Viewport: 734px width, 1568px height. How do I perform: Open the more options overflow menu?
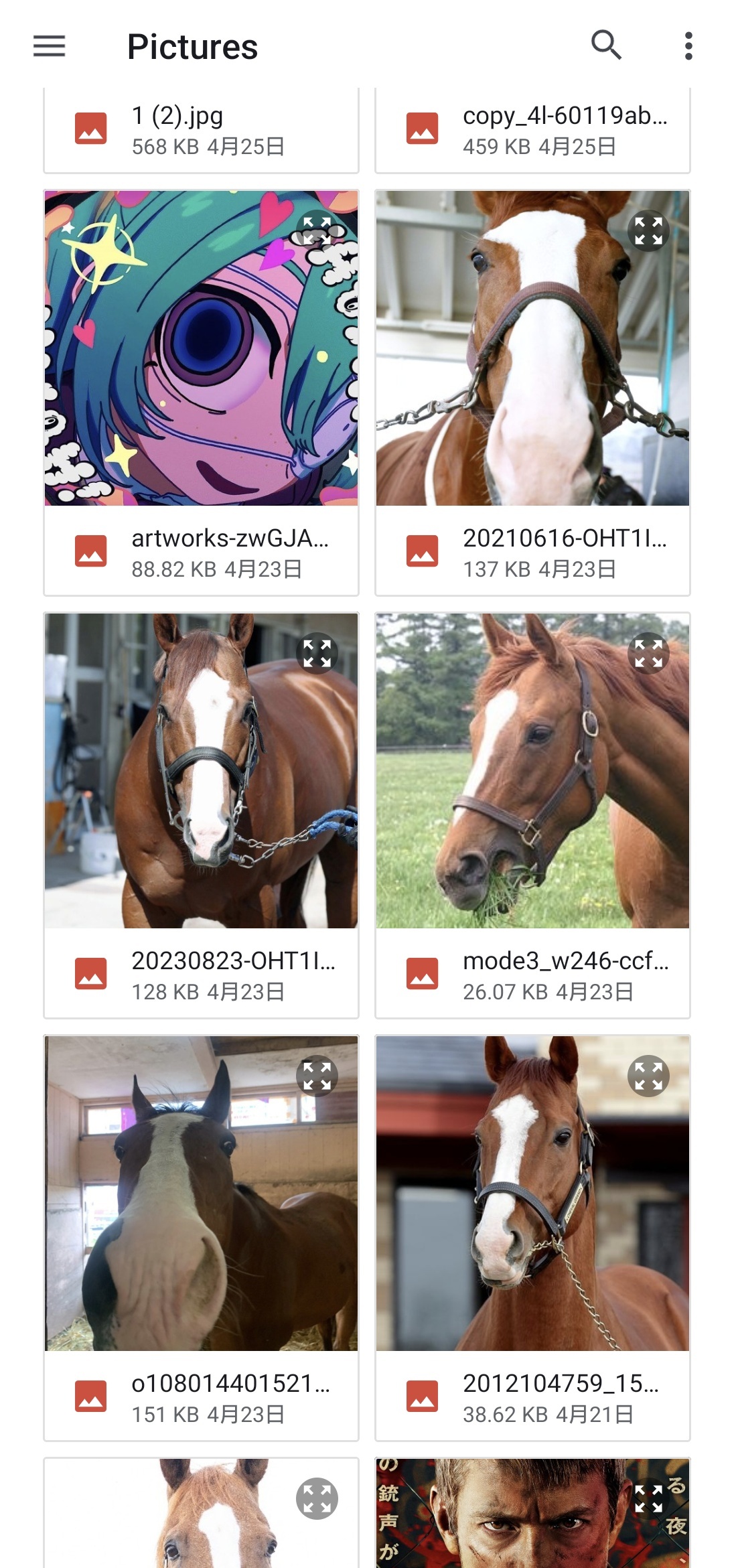(x=688, y=46)
